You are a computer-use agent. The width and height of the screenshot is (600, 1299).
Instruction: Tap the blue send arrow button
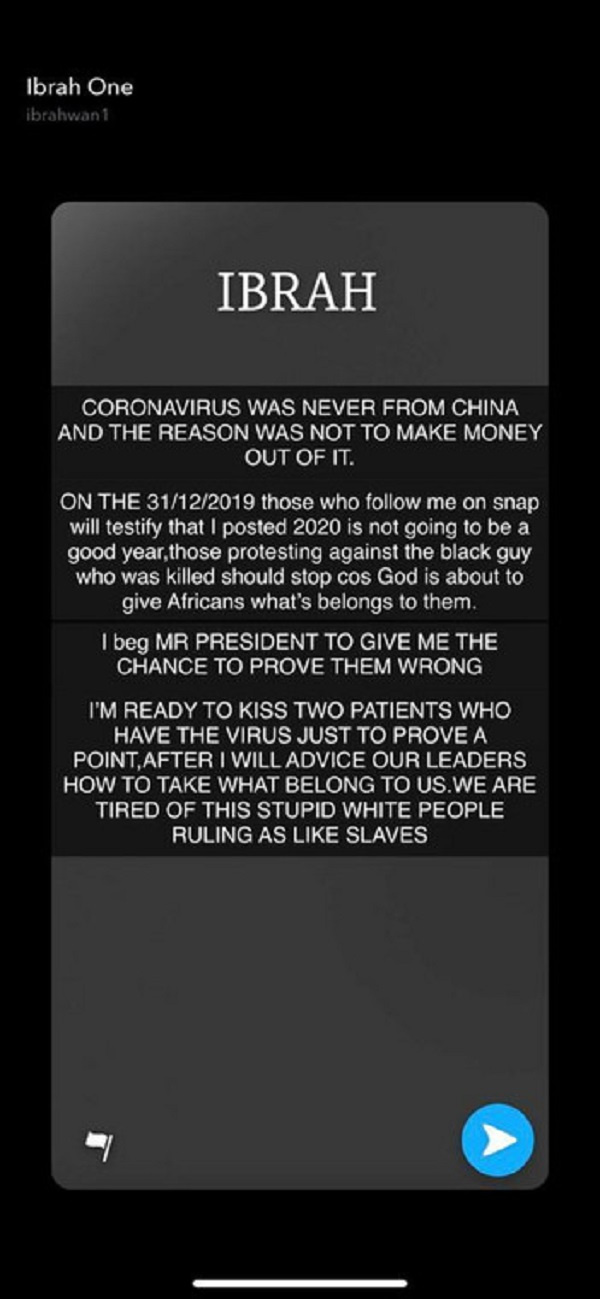pos(497,1138)
